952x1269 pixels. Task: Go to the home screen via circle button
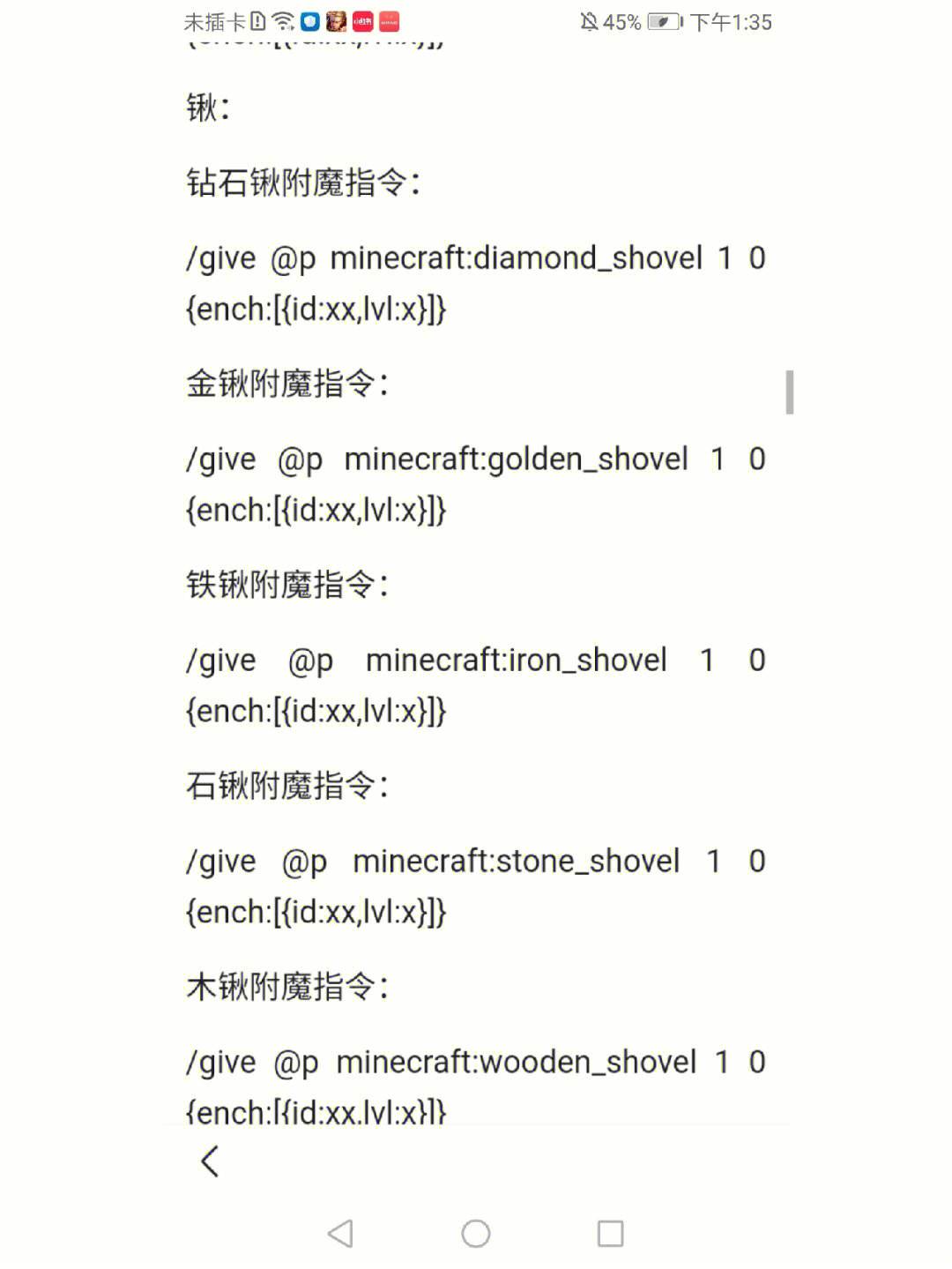476,1233
